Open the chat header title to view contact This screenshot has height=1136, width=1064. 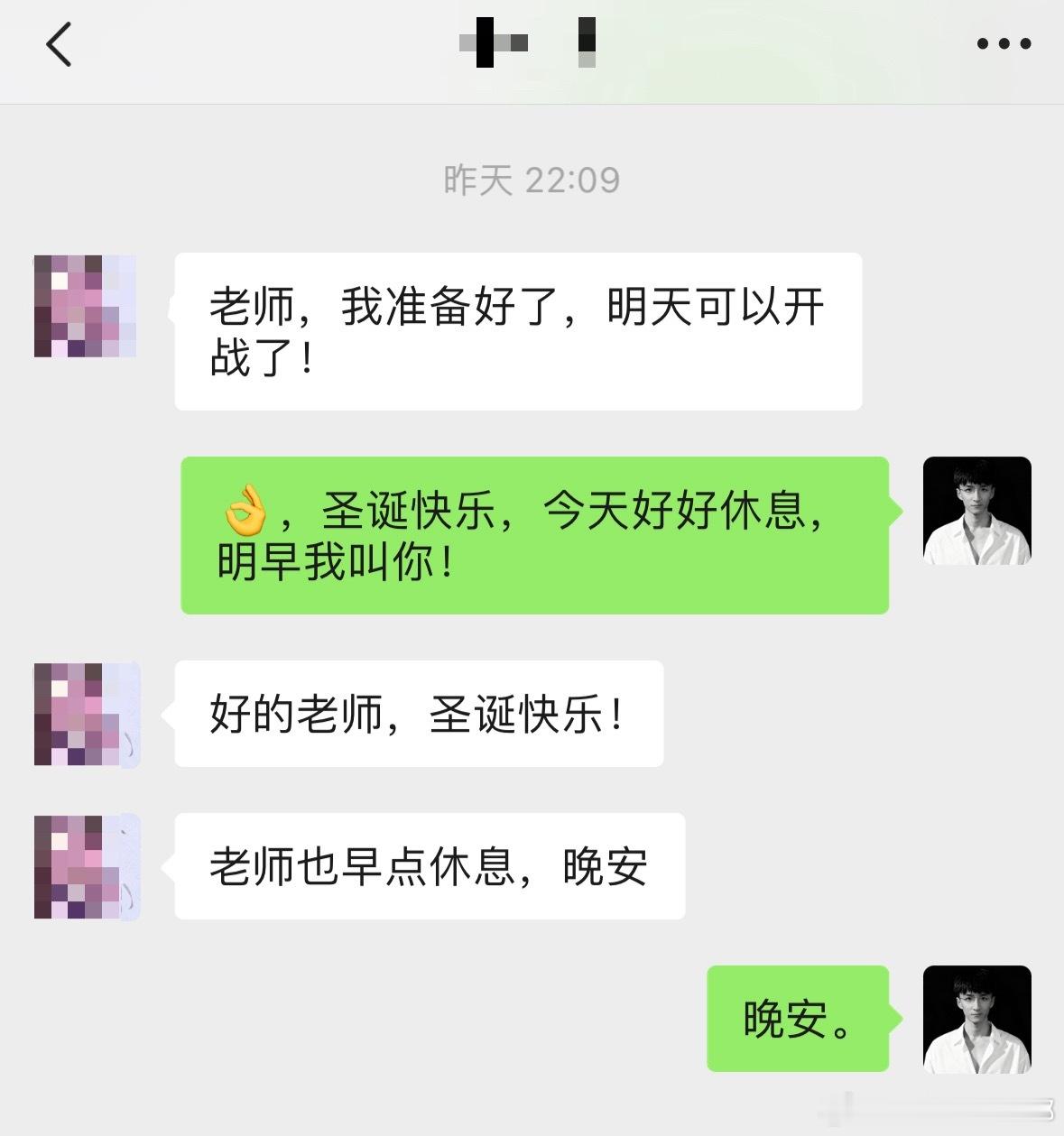[532, 43]
